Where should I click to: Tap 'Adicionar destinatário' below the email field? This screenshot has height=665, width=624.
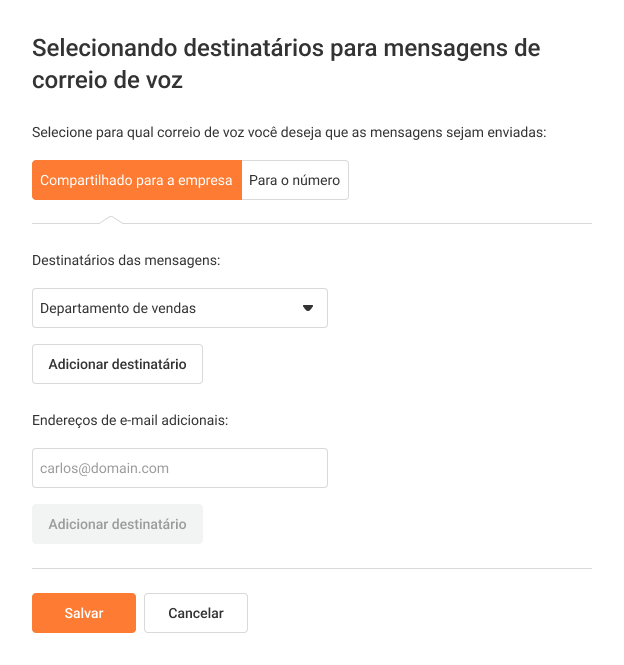pos(118,524)
